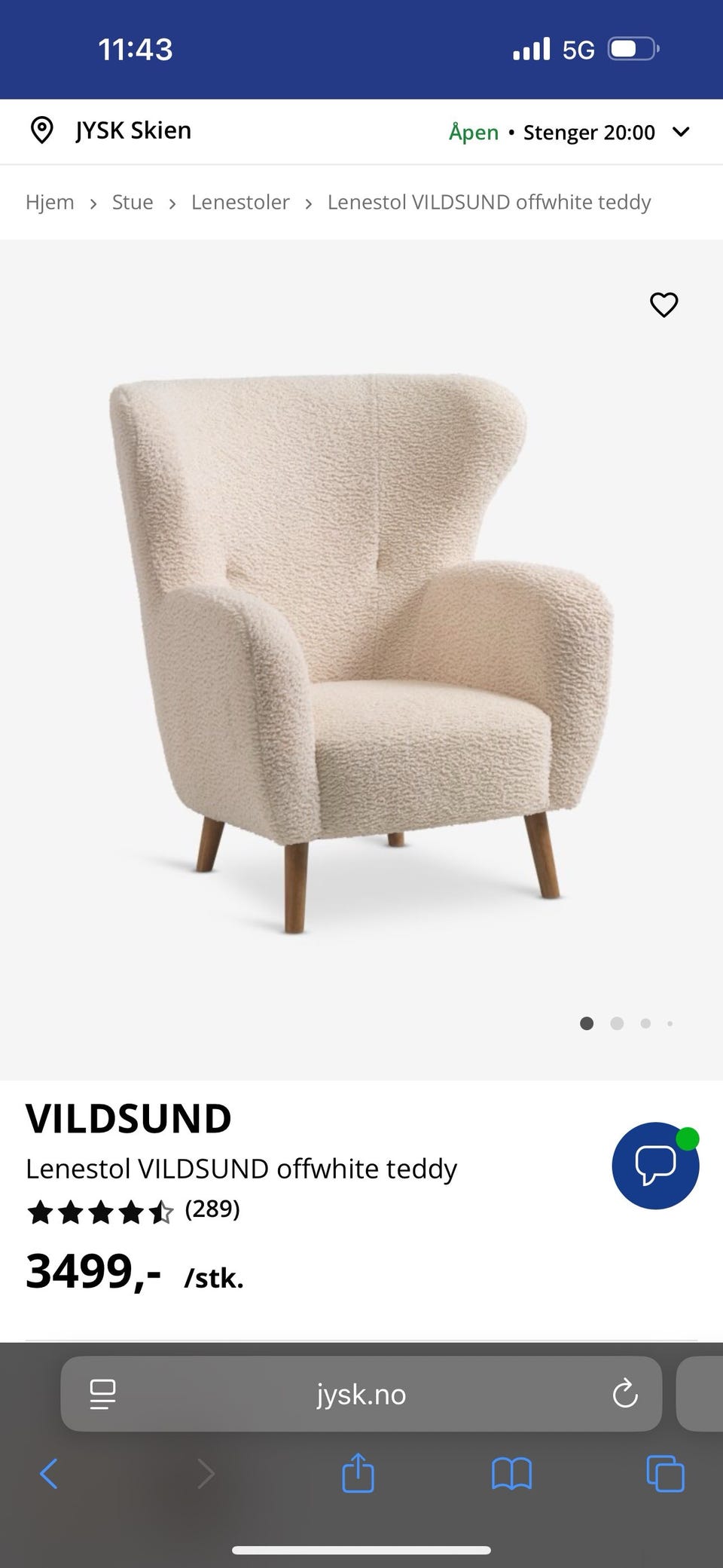
Task: Go to Hjem via breadcrumb link
Action: [50, 202]
